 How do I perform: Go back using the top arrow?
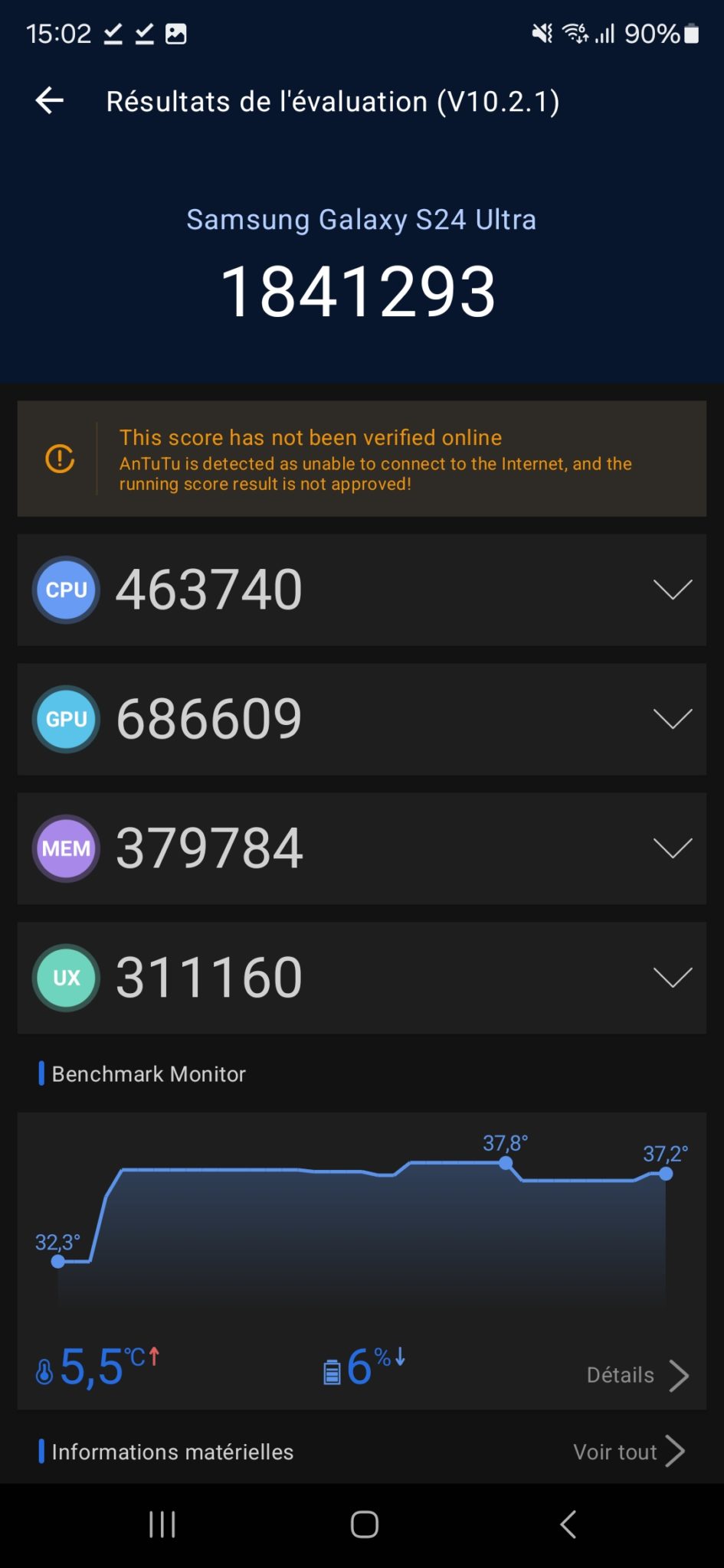50,100
